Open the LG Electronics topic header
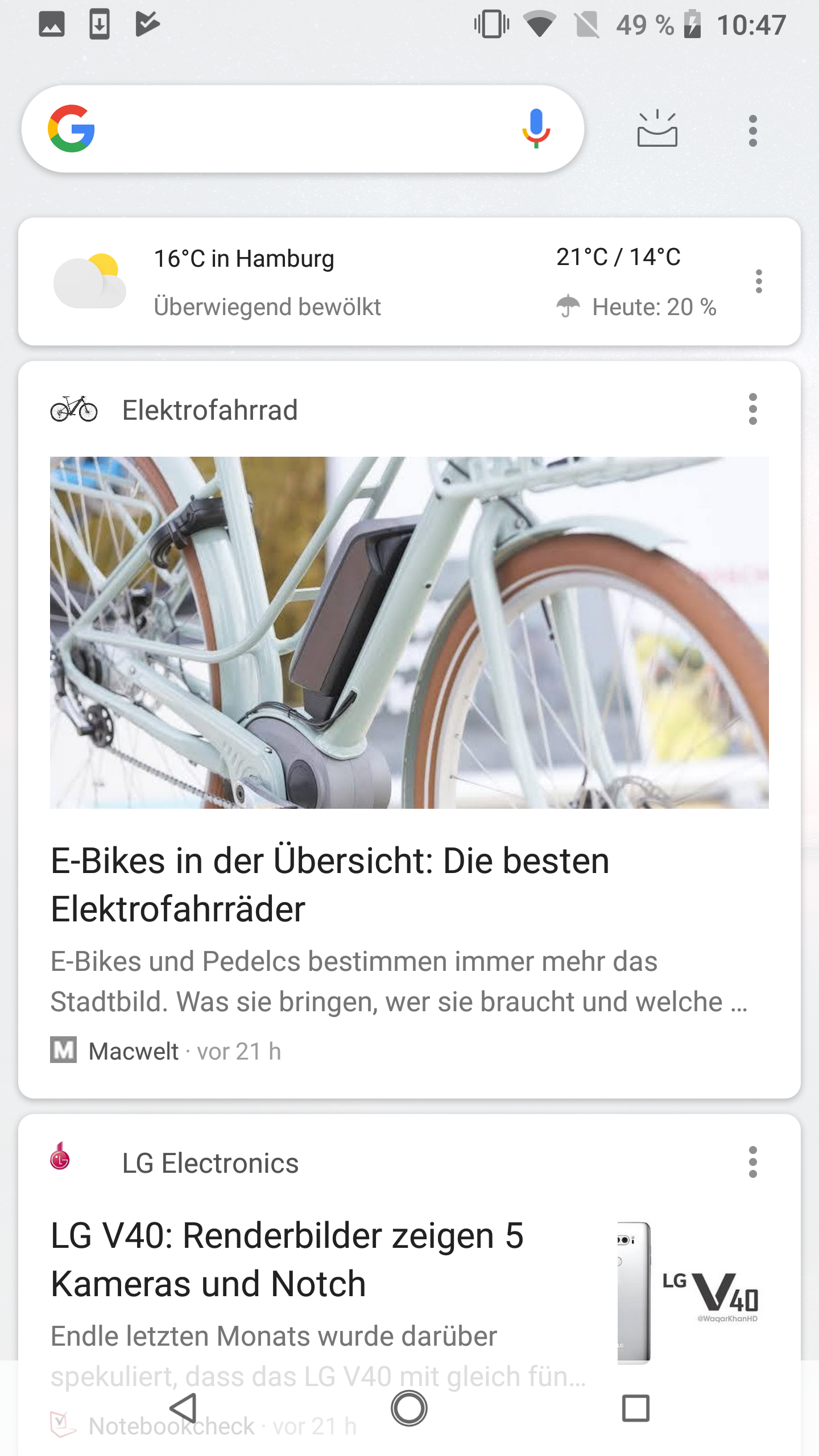 coord(210,1163)
